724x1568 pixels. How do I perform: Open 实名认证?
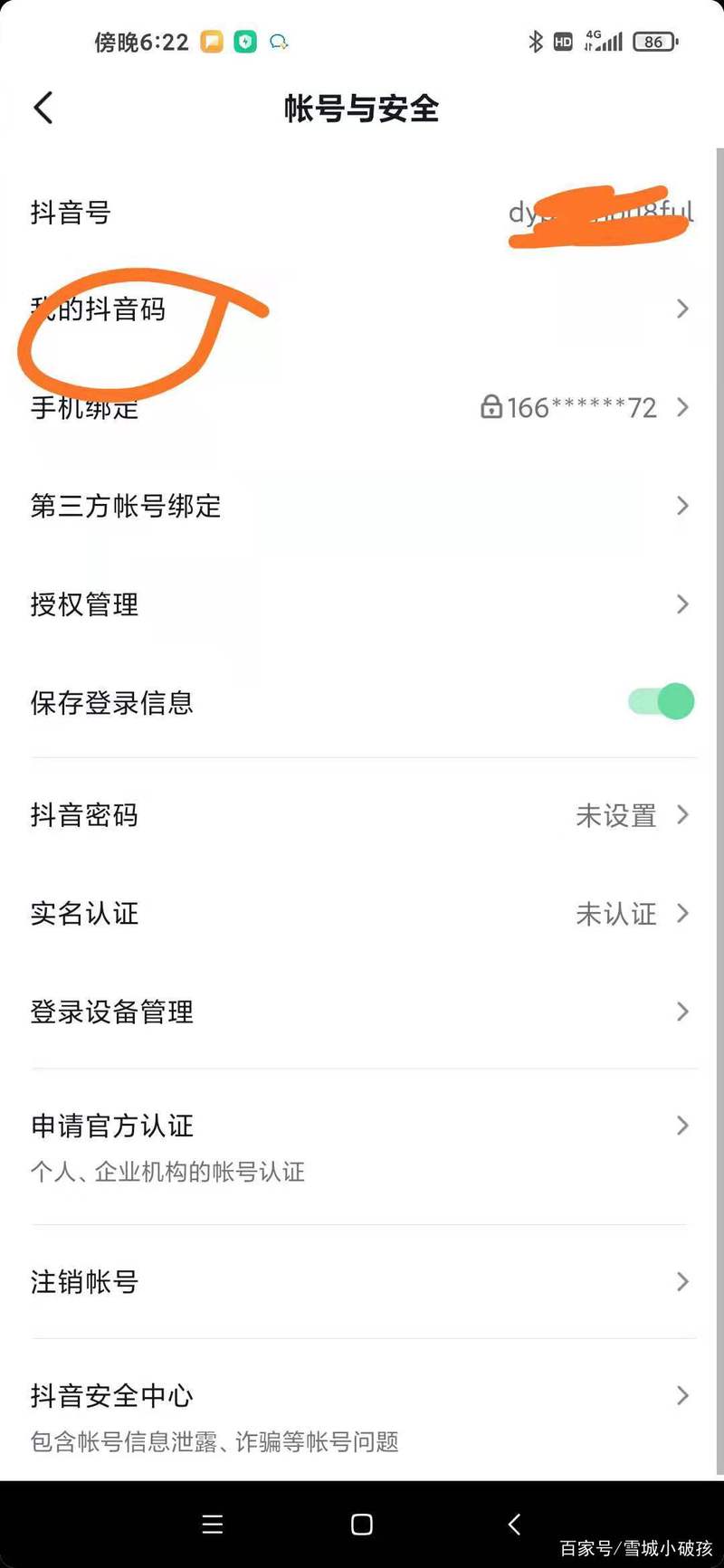pyautogui.click(x=362, y=914)
